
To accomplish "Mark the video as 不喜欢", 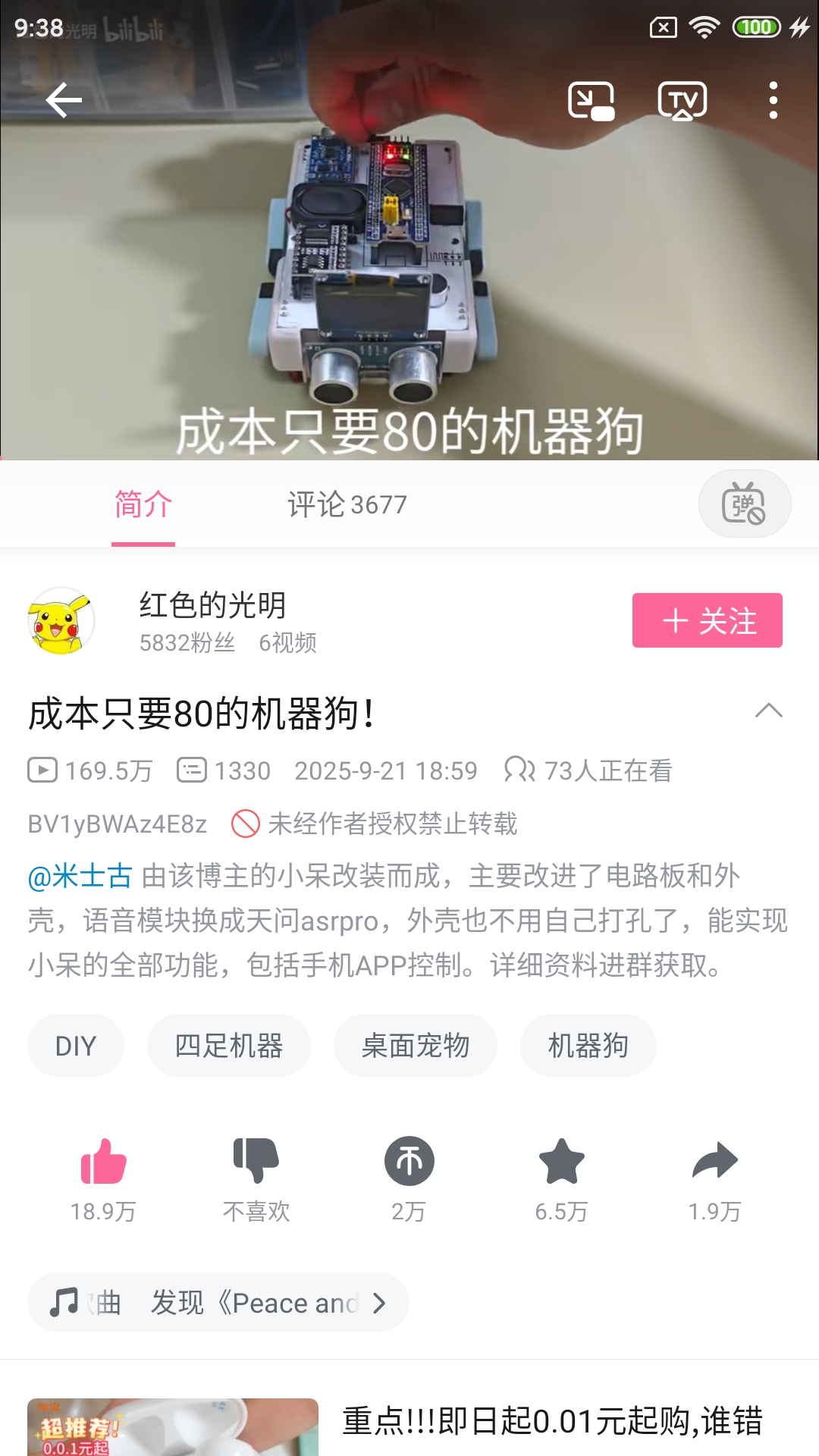I will tap(256, 1163).
